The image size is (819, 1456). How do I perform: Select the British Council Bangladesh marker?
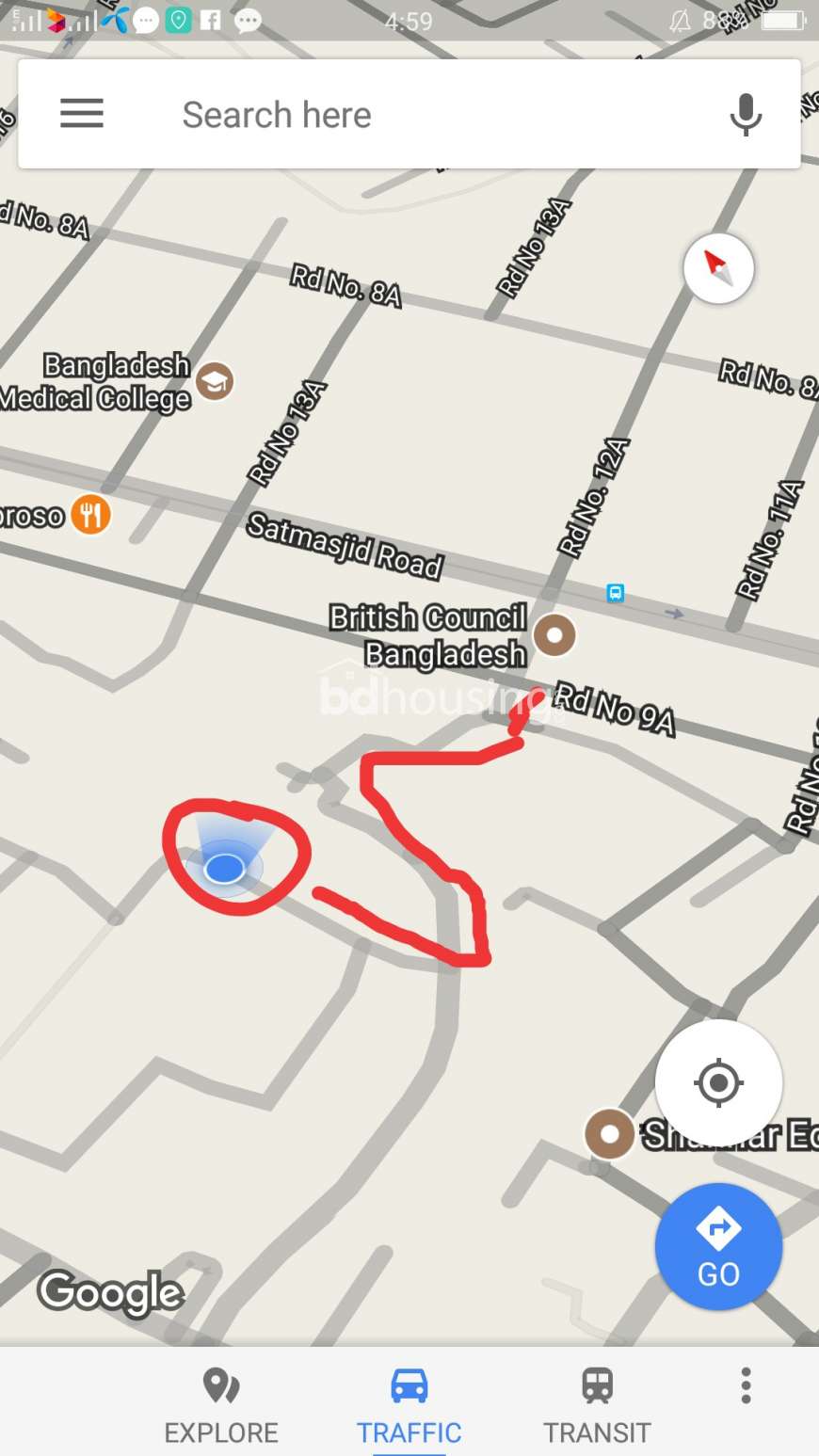coord(554,635)
